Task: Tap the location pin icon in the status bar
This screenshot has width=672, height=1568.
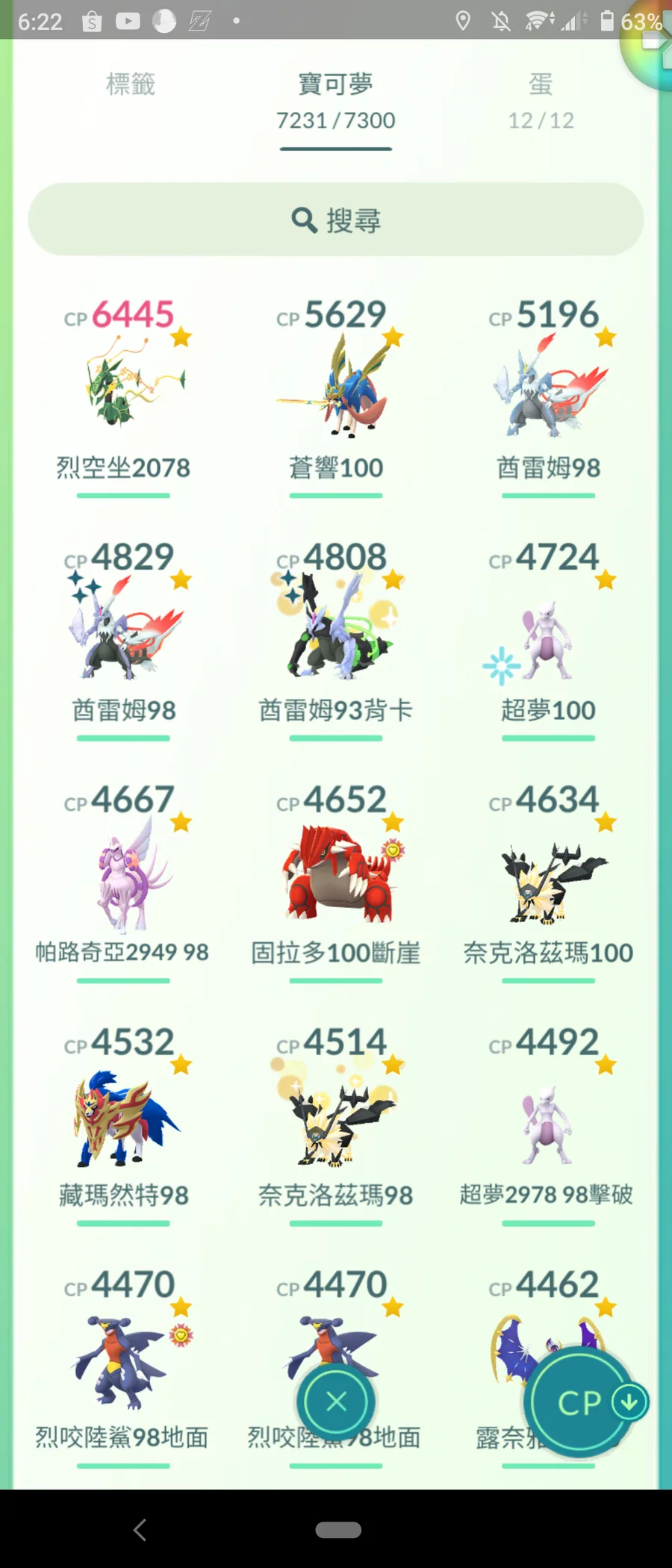Action: pos(463,22)
